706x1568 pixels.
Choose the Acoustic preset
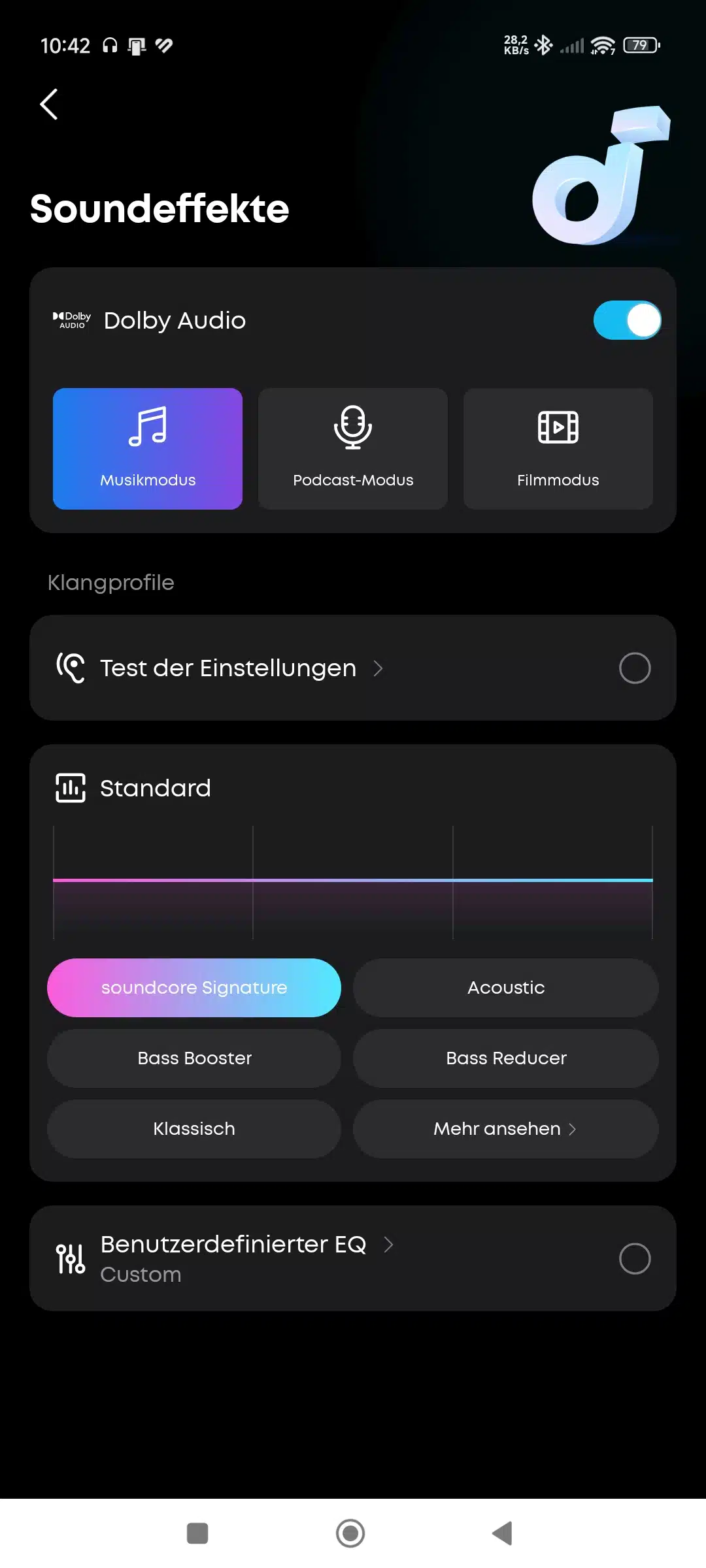505,988
